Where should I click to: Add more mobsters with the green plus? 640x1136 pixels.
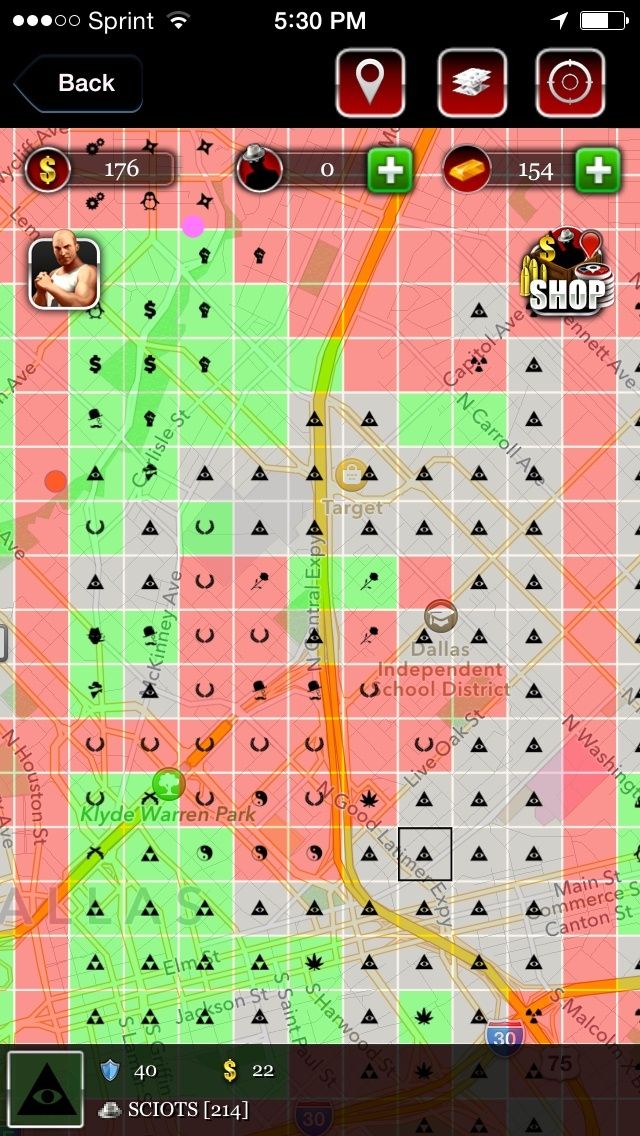(x=390, y=170)
